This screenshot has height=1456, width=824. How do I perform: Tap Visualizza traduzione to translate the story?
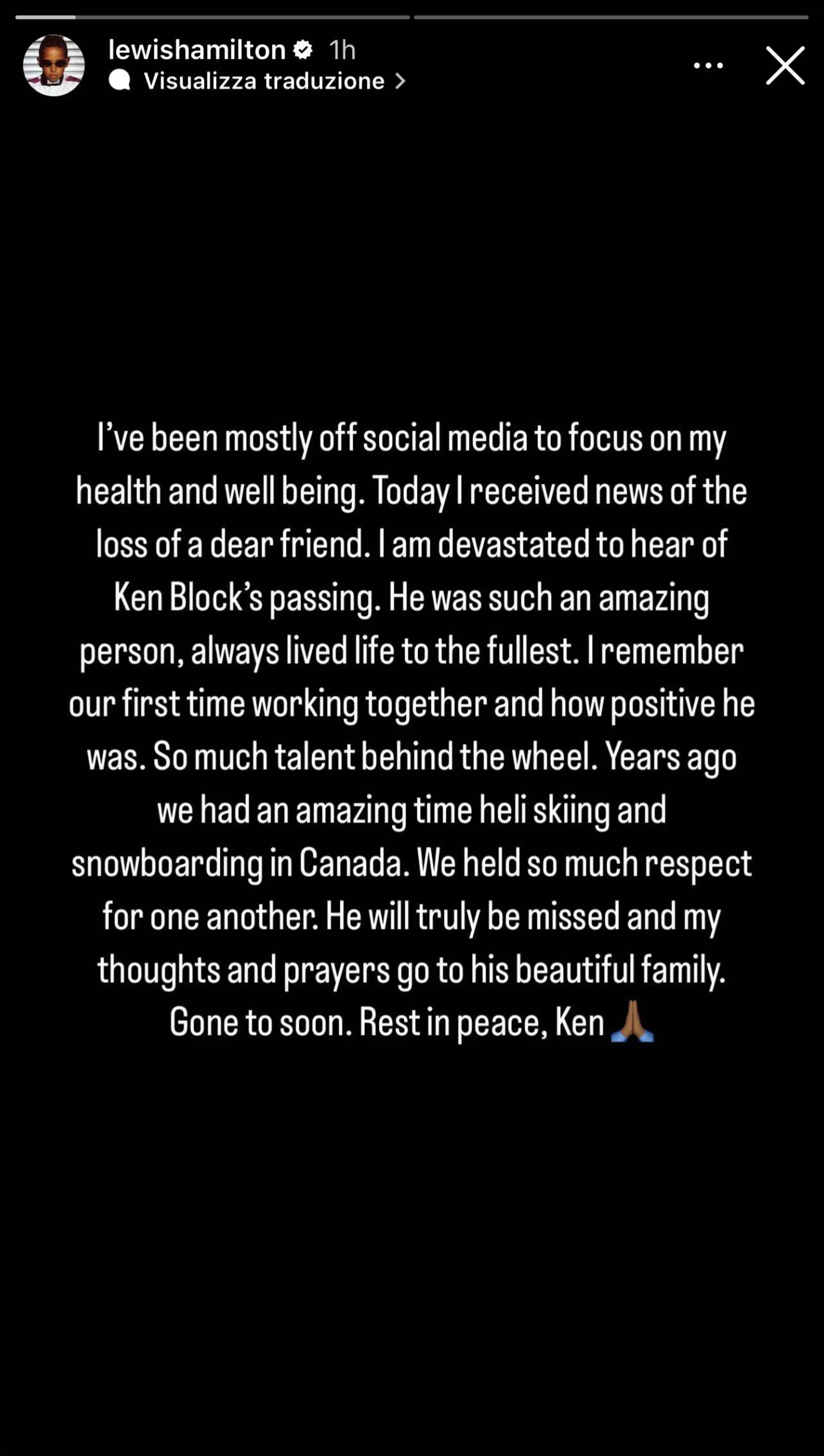[264, 81]
